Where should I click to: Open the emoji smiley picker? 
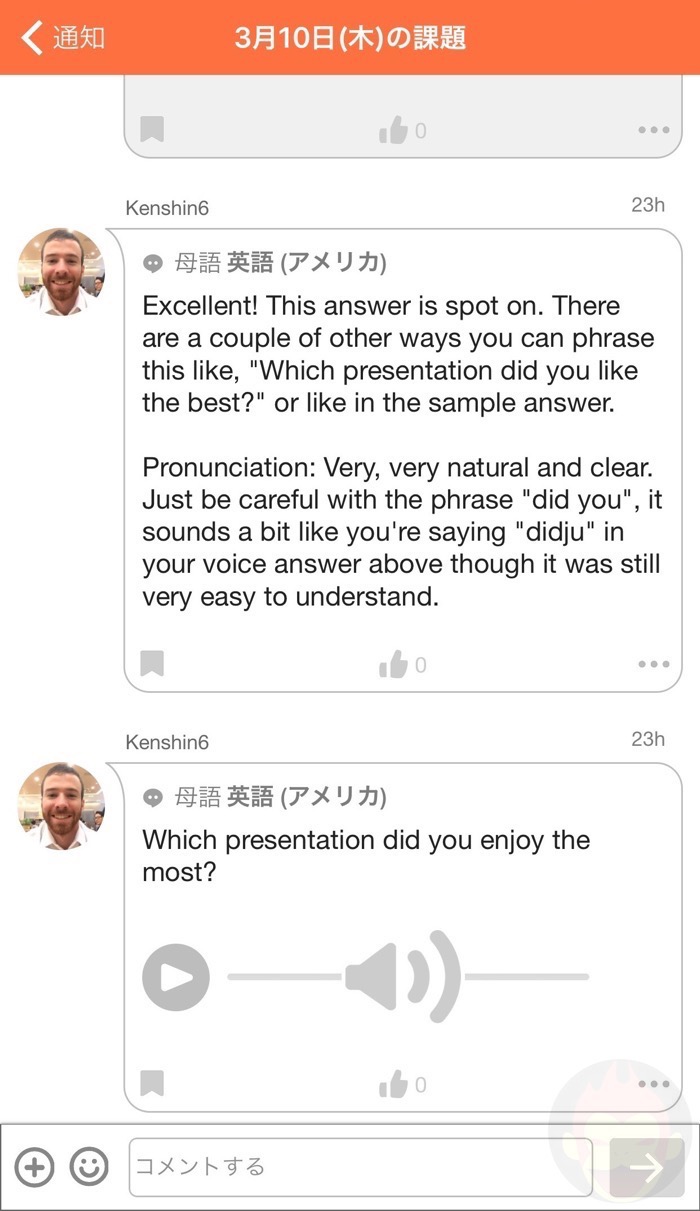tap(89, 1166)
